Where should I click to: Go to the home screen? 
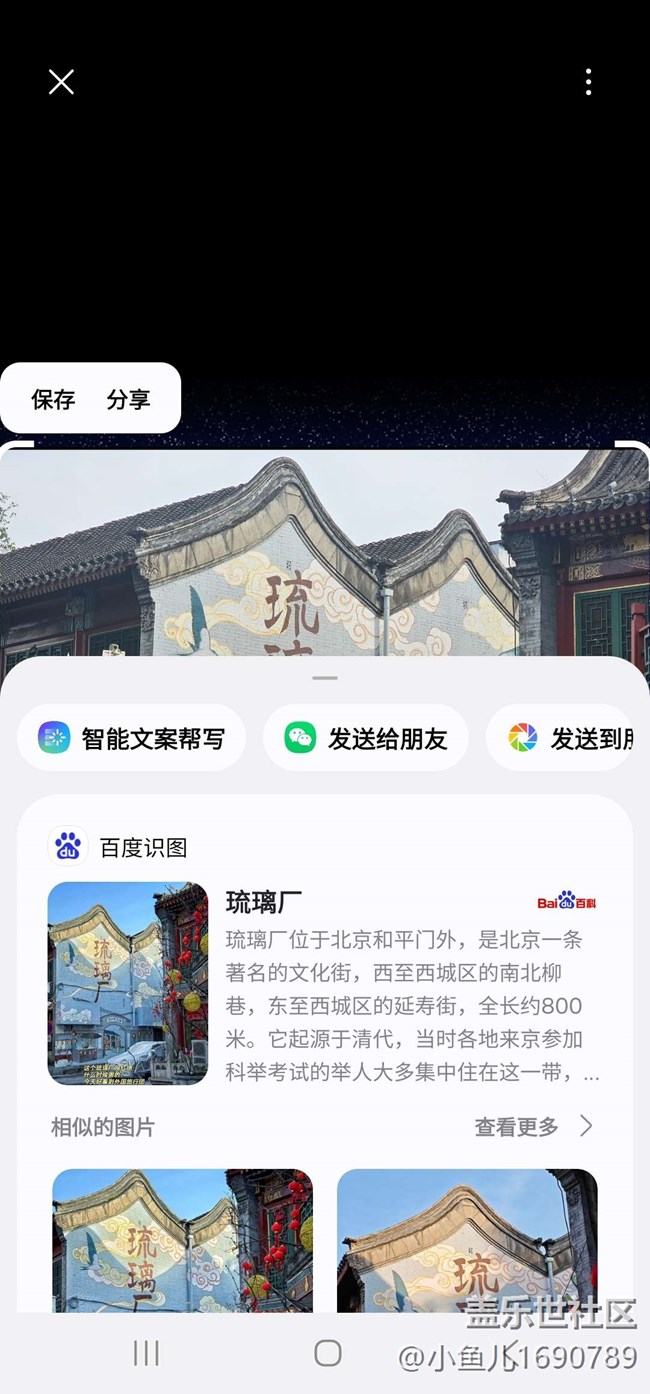click(x=327, y=1353)
